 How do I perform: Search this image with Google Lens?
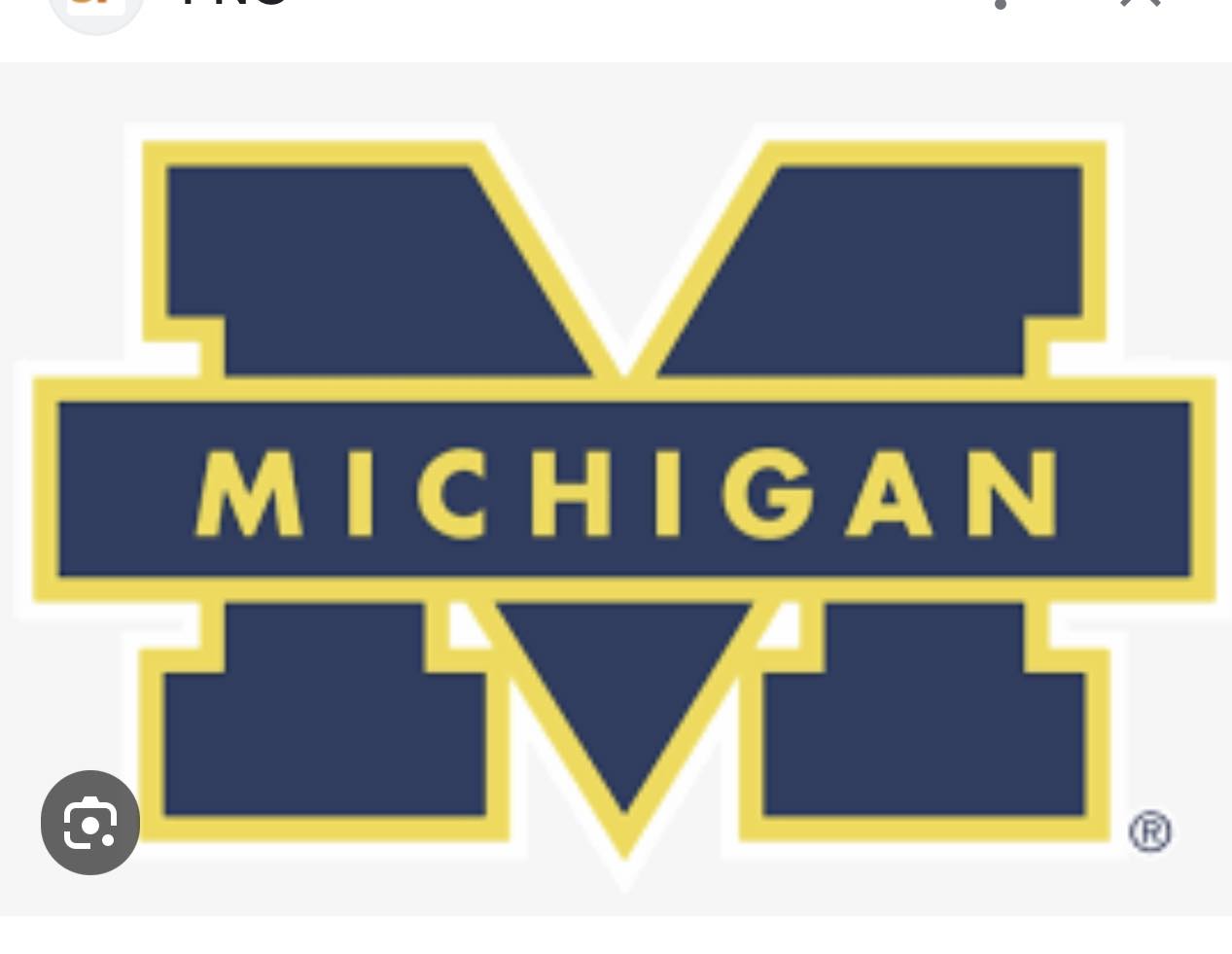click(90, 823)
